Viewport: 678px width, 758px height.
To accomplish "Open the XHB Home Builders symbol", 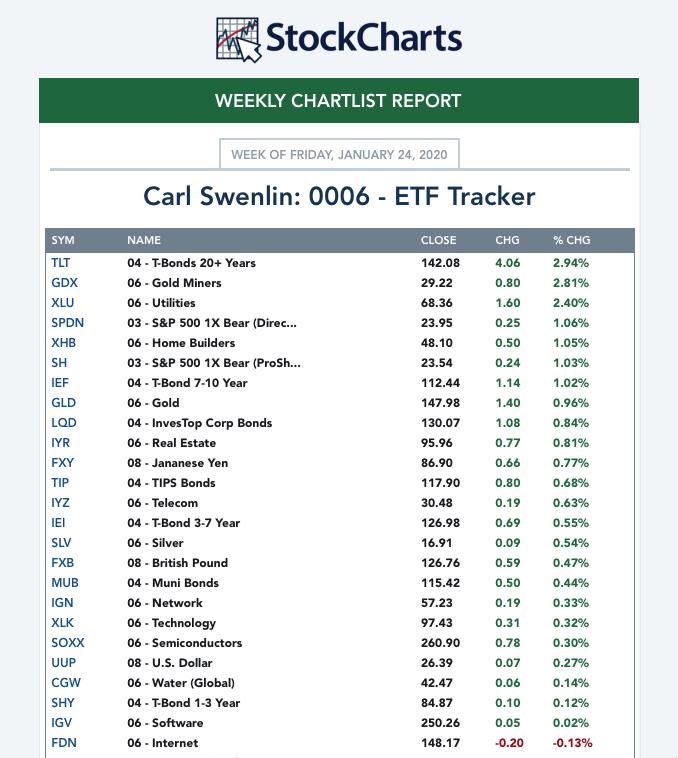I will coord(63,343).
